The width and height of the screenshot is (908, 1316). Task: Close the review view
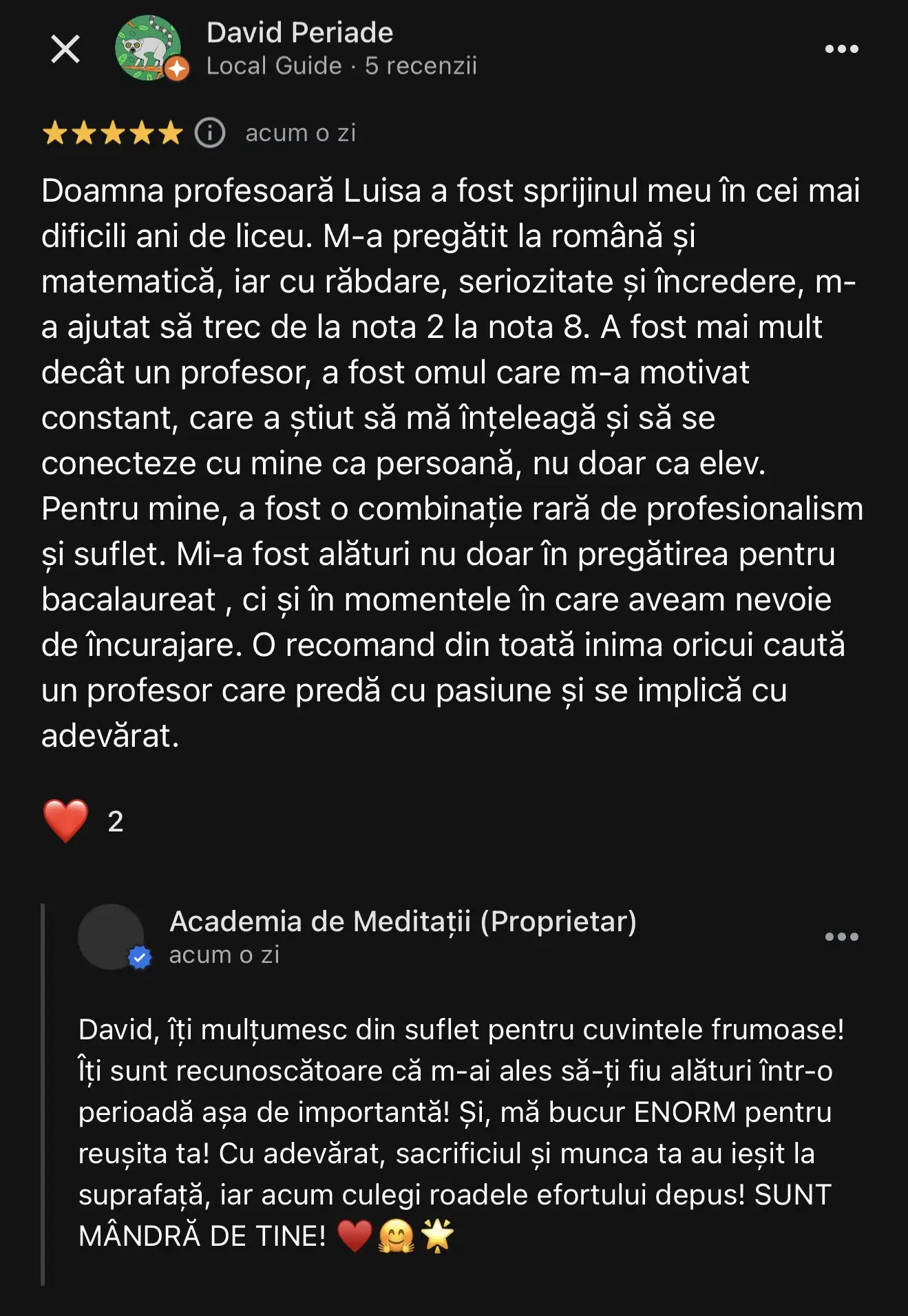65,49
